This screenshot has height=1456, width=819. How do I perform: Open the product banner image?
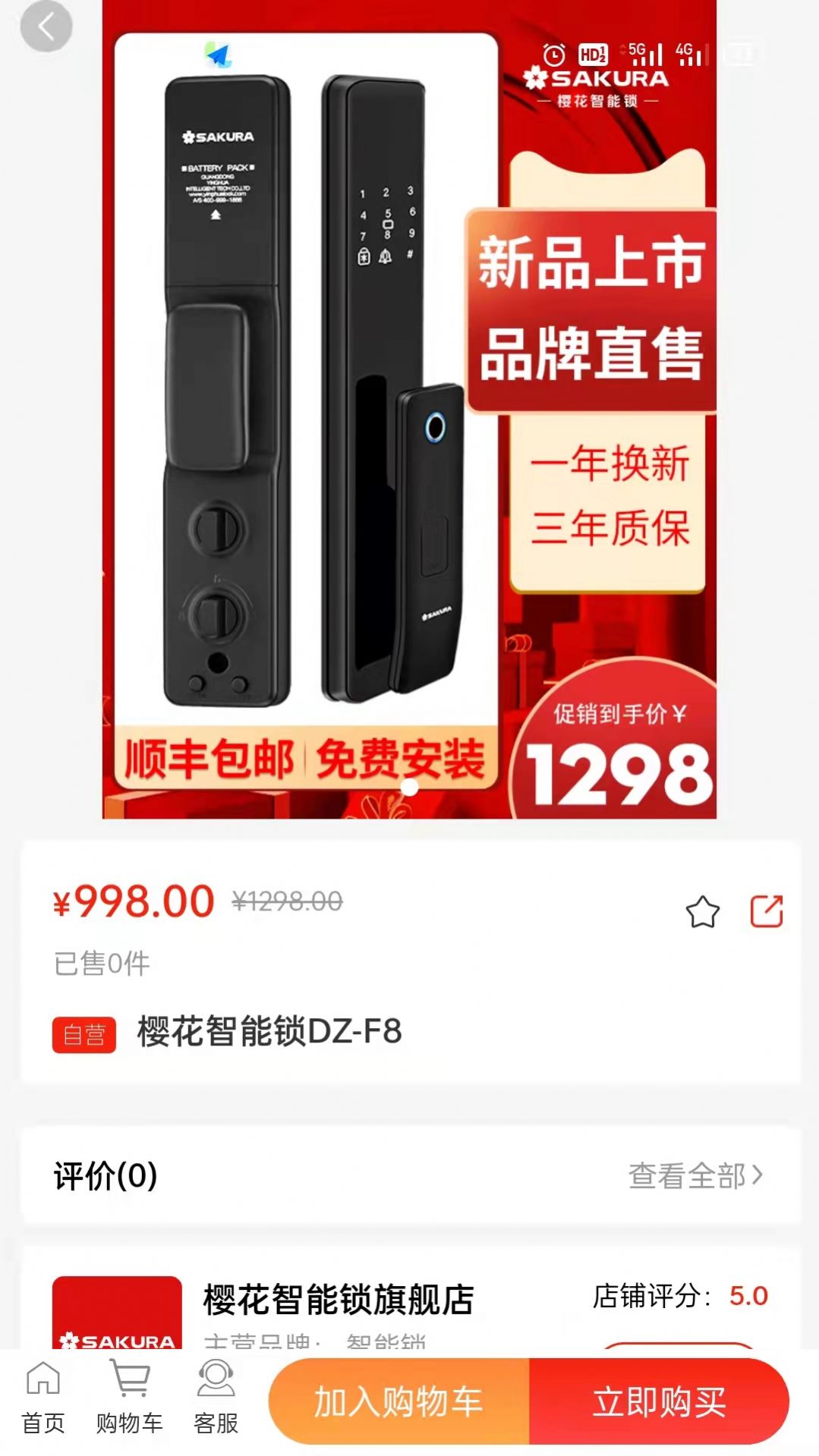pyautogui.click(x=409, y=410)
